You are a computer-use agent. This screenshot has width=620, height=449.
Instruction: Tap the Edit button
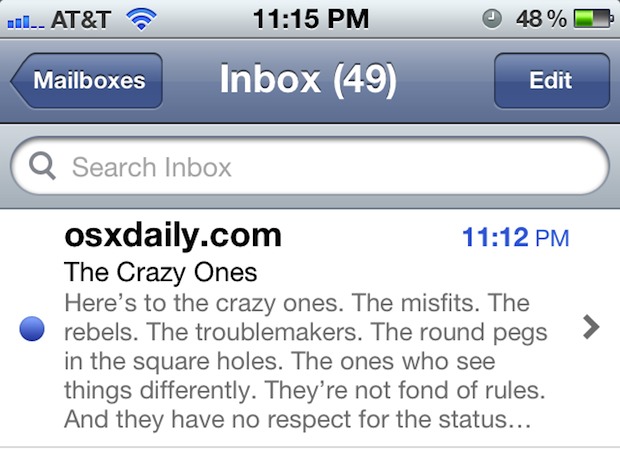551,81
